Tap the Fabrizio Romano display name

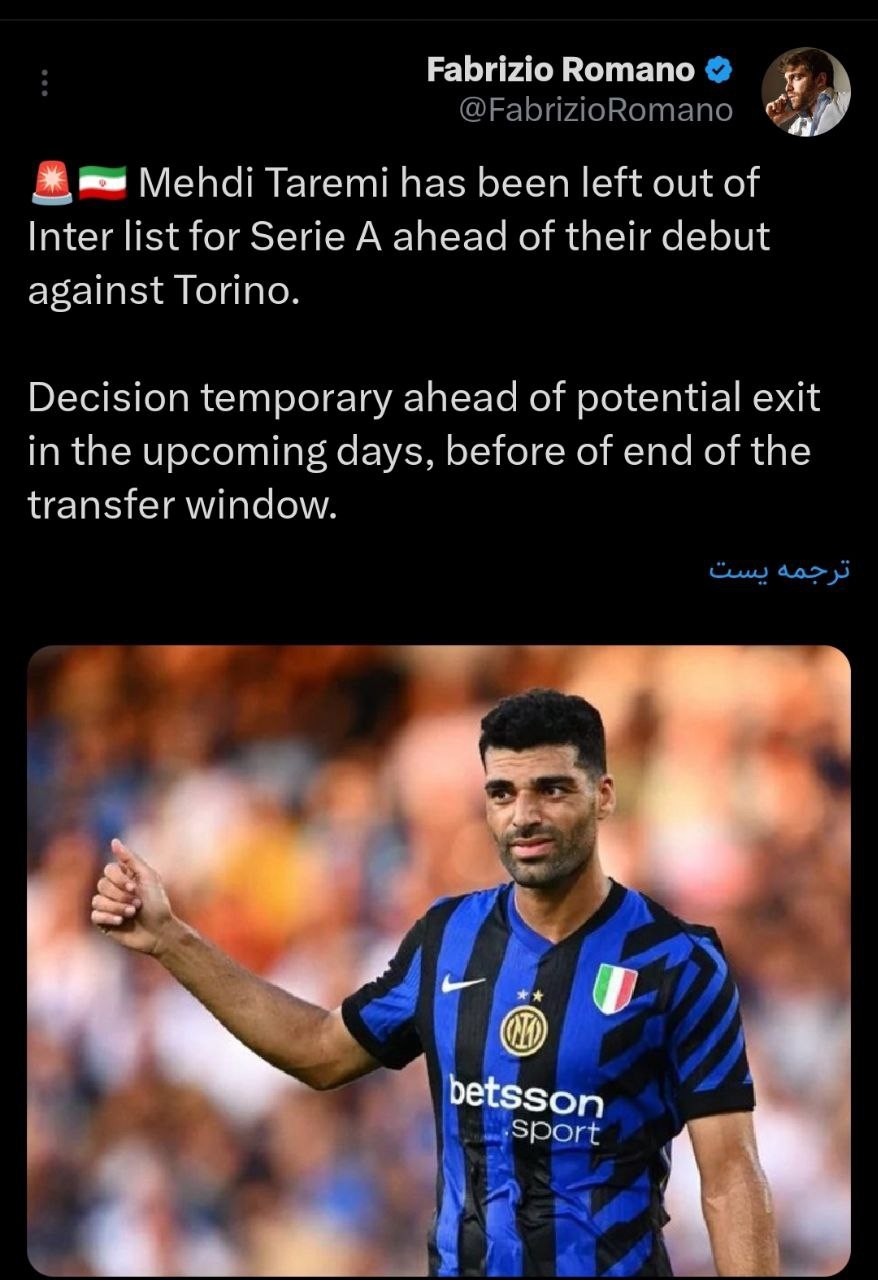[x=560, y=69]
